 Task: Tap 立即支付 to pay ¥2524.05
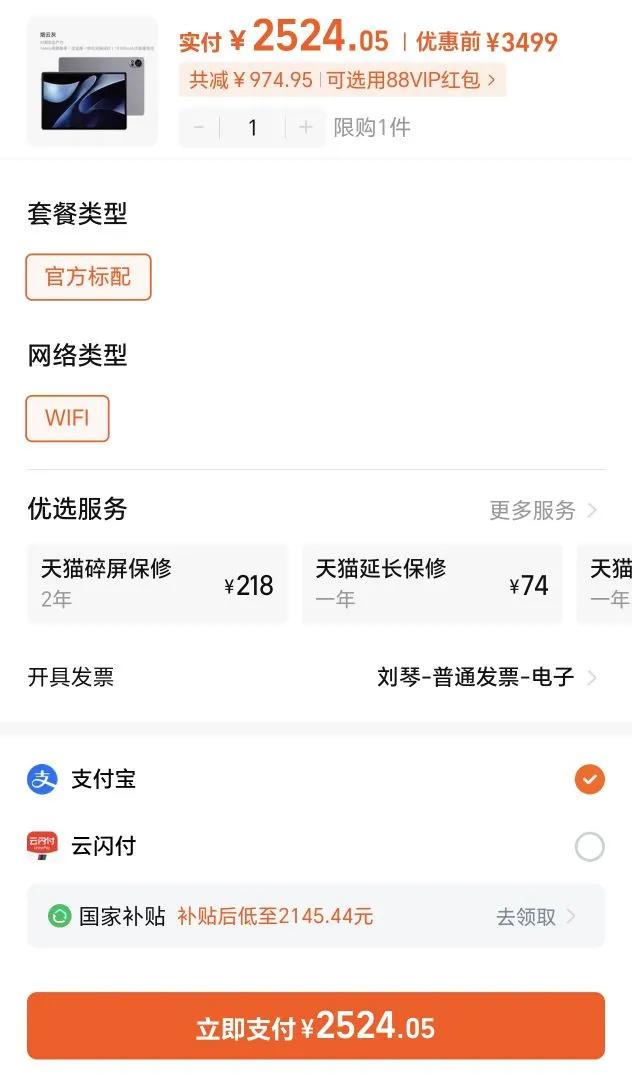tap(316, 1026)
